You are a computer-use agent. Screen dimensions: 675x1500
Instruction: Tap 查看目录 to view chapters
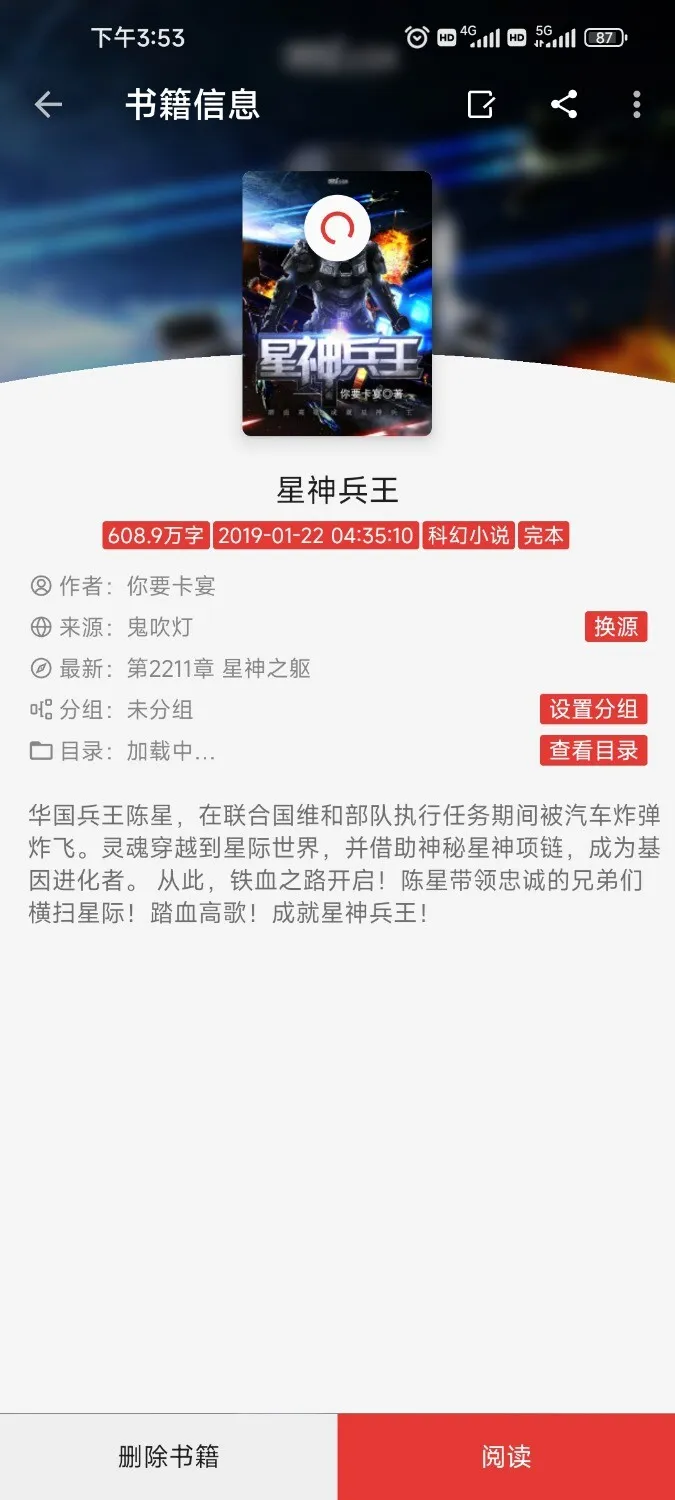[593, 751]
